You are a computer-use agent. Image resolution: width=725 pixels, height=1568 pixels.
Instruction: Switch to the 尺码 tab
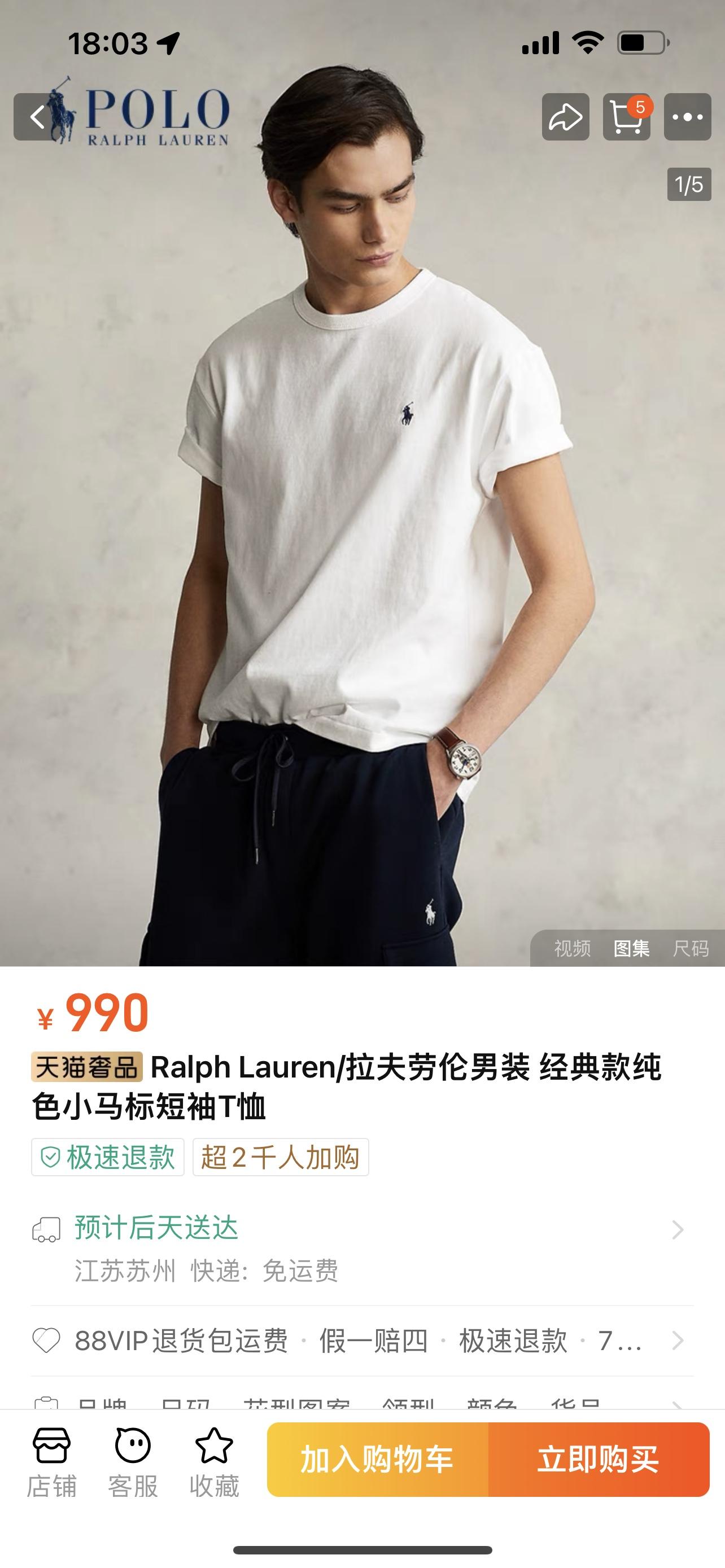pyautogui.click(x=691, y=948)
